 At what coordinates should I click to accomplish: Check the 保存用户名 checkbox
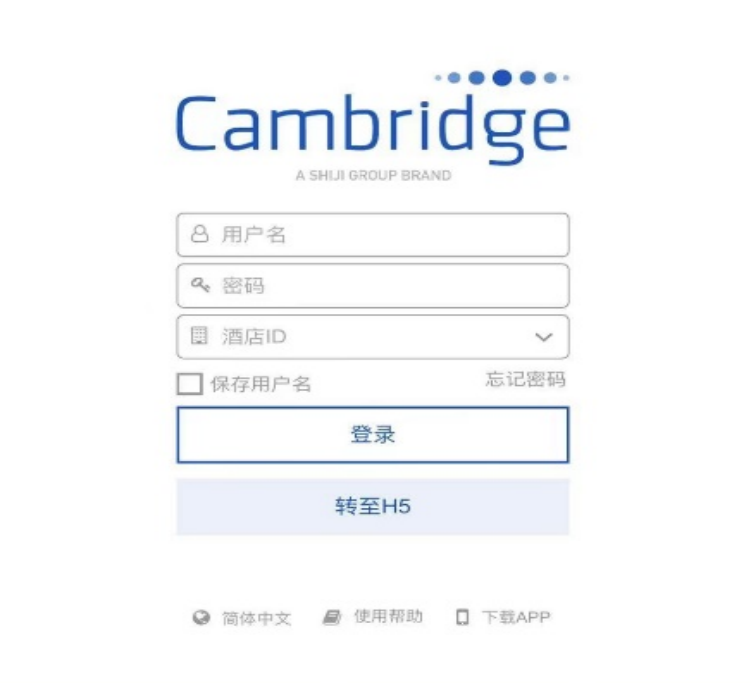click(x=189, y=384)
